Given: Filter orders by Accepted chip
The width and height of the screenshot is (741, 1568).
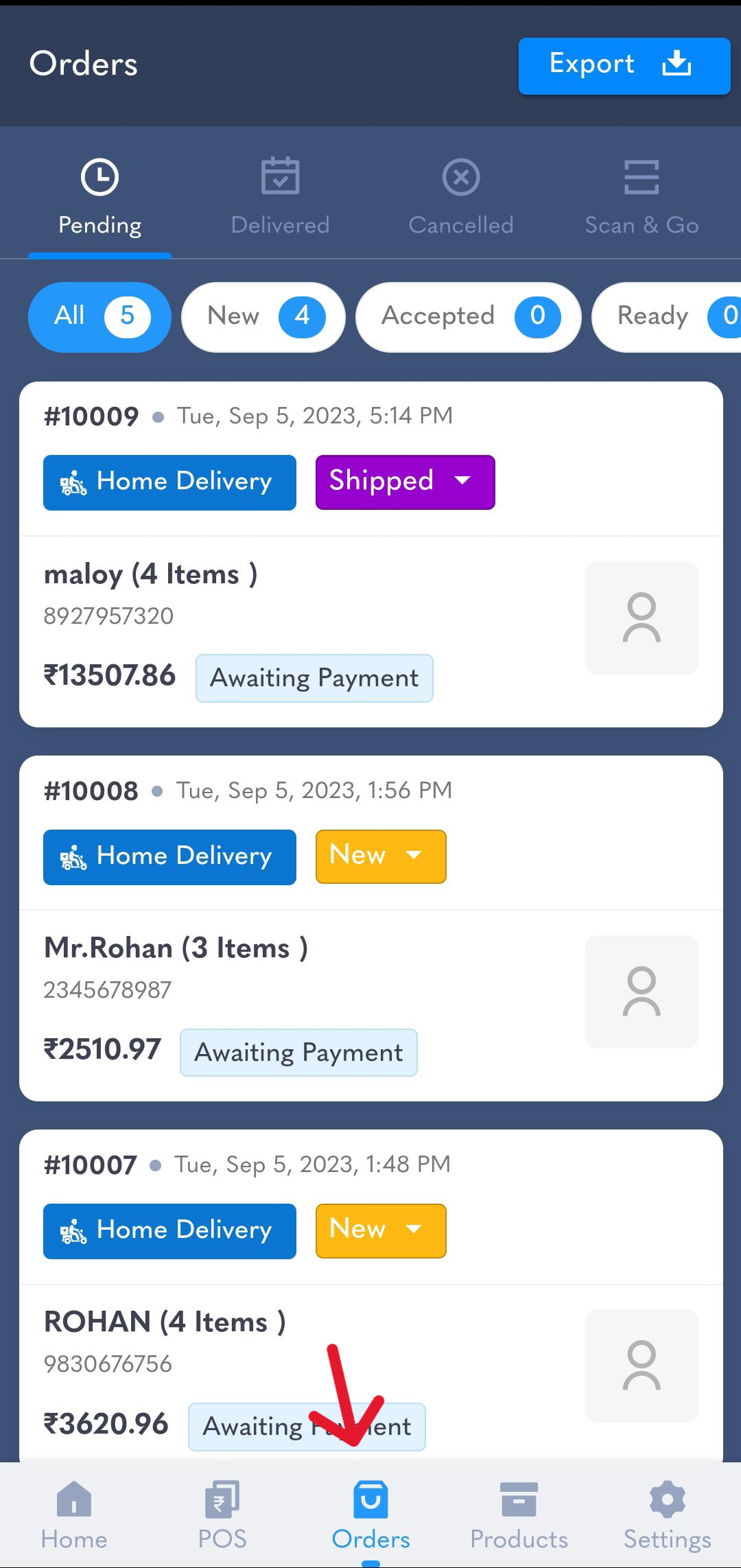Looking at the screenshot, I should coord(469,317).
